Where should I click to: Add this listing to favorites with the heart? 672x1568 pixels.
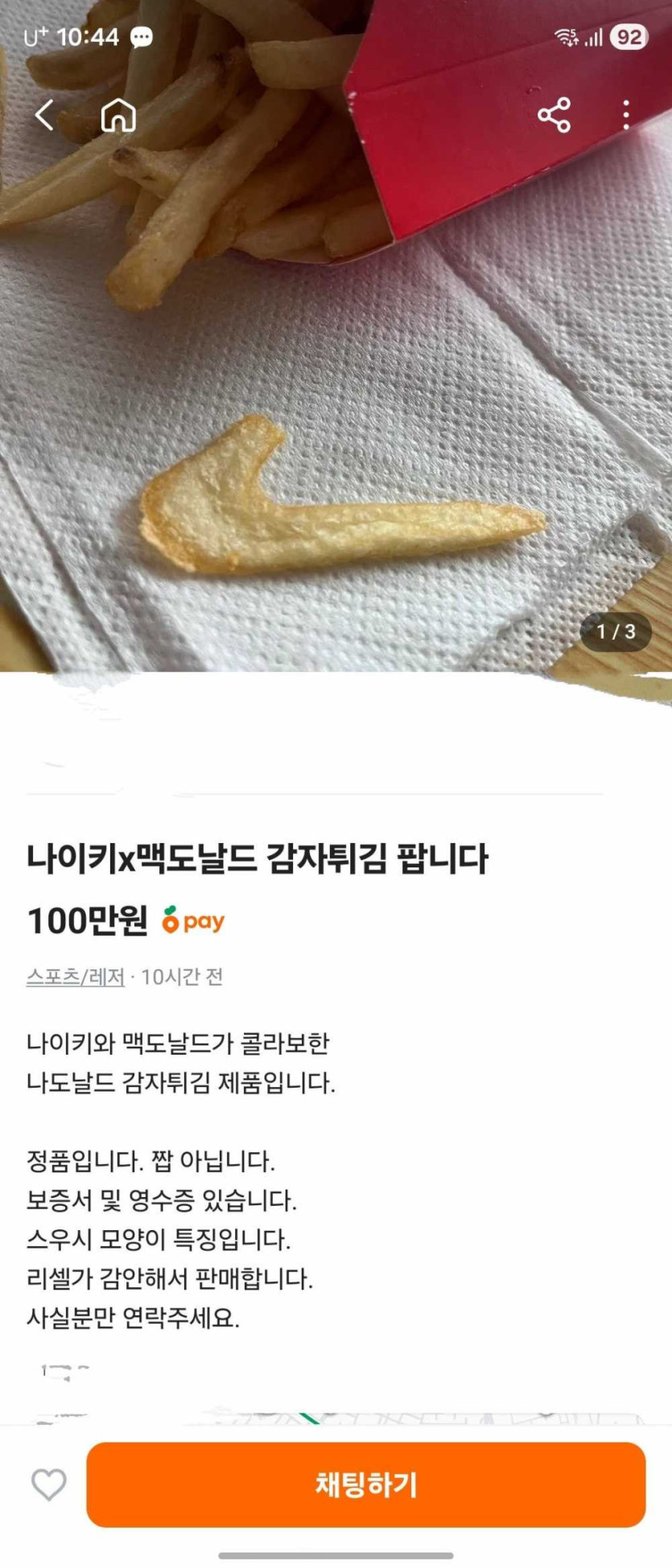tap(48, 1484)
